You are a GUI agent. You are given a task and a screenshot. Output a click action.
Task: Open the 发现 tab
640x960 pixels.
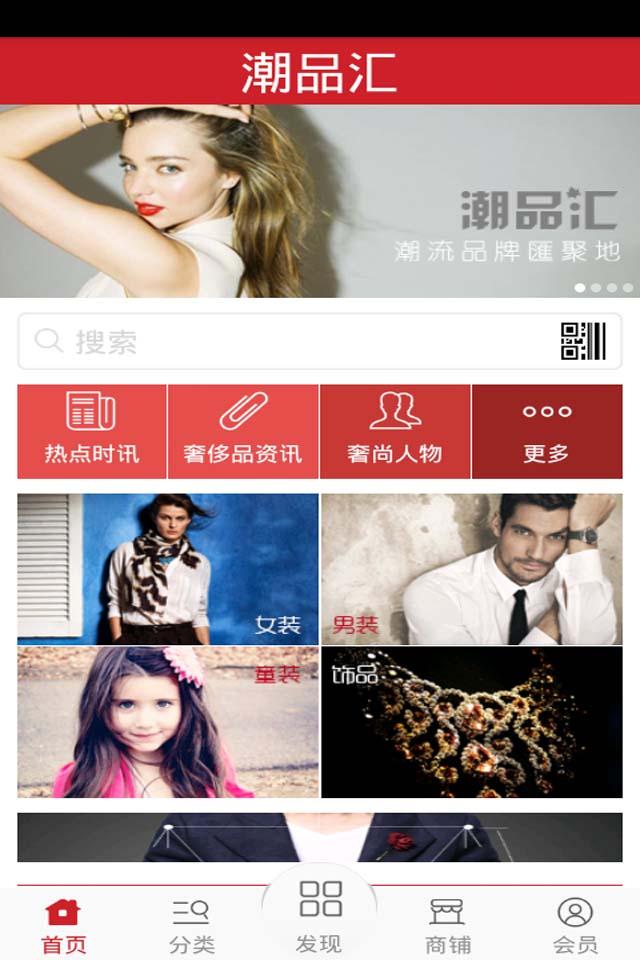coord(320,915)
